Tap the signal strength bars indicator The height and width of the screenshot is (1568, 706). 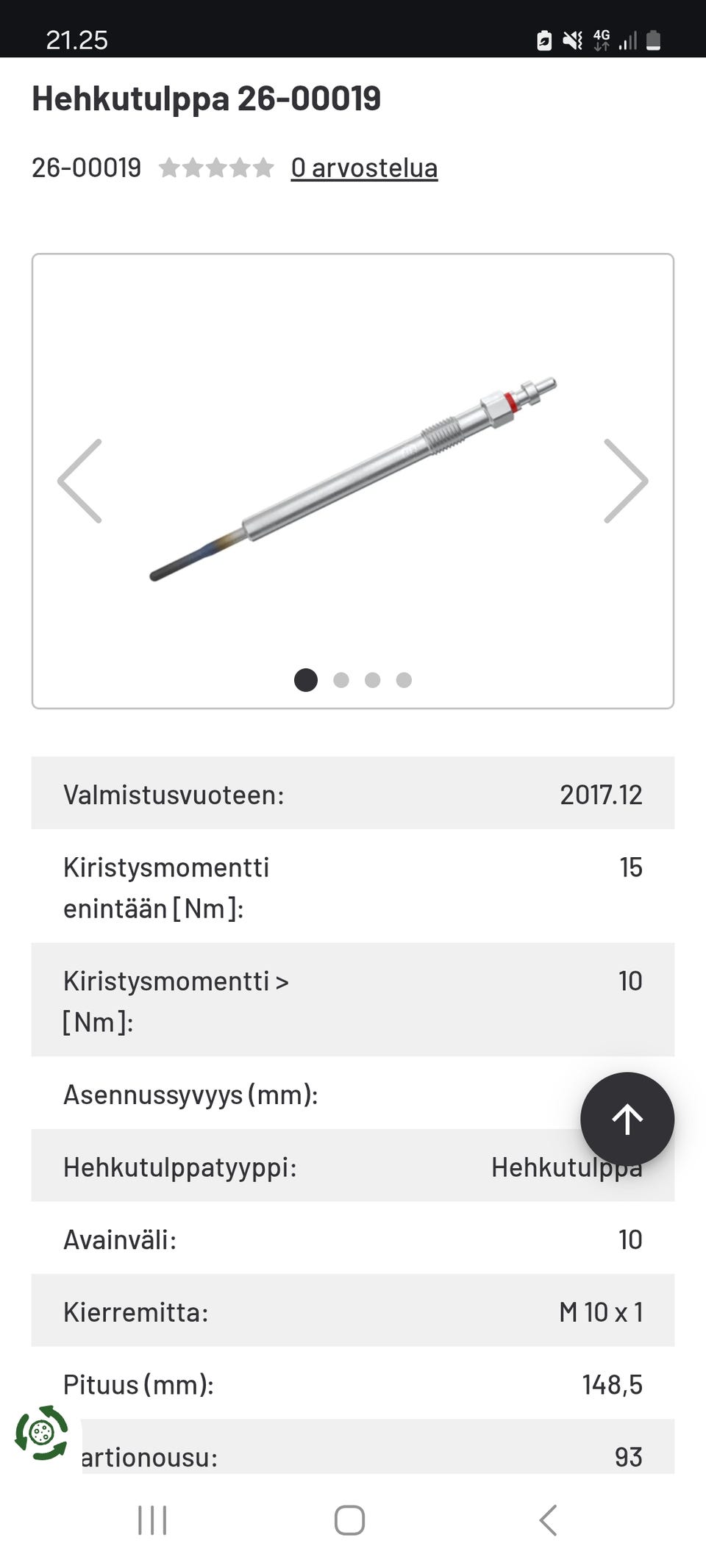click(627, 40)
